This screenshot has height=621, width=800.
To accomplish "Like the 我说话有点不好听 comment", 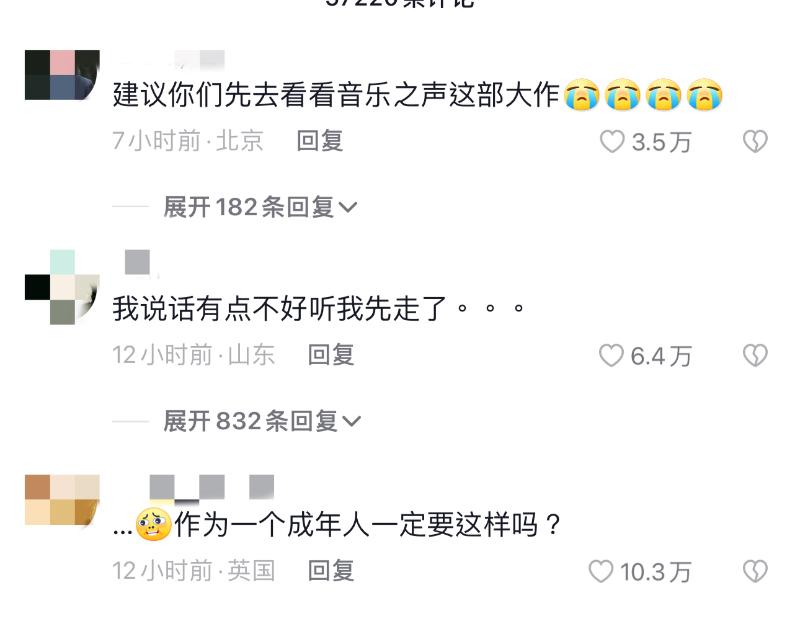I will [x=611, y=355].
